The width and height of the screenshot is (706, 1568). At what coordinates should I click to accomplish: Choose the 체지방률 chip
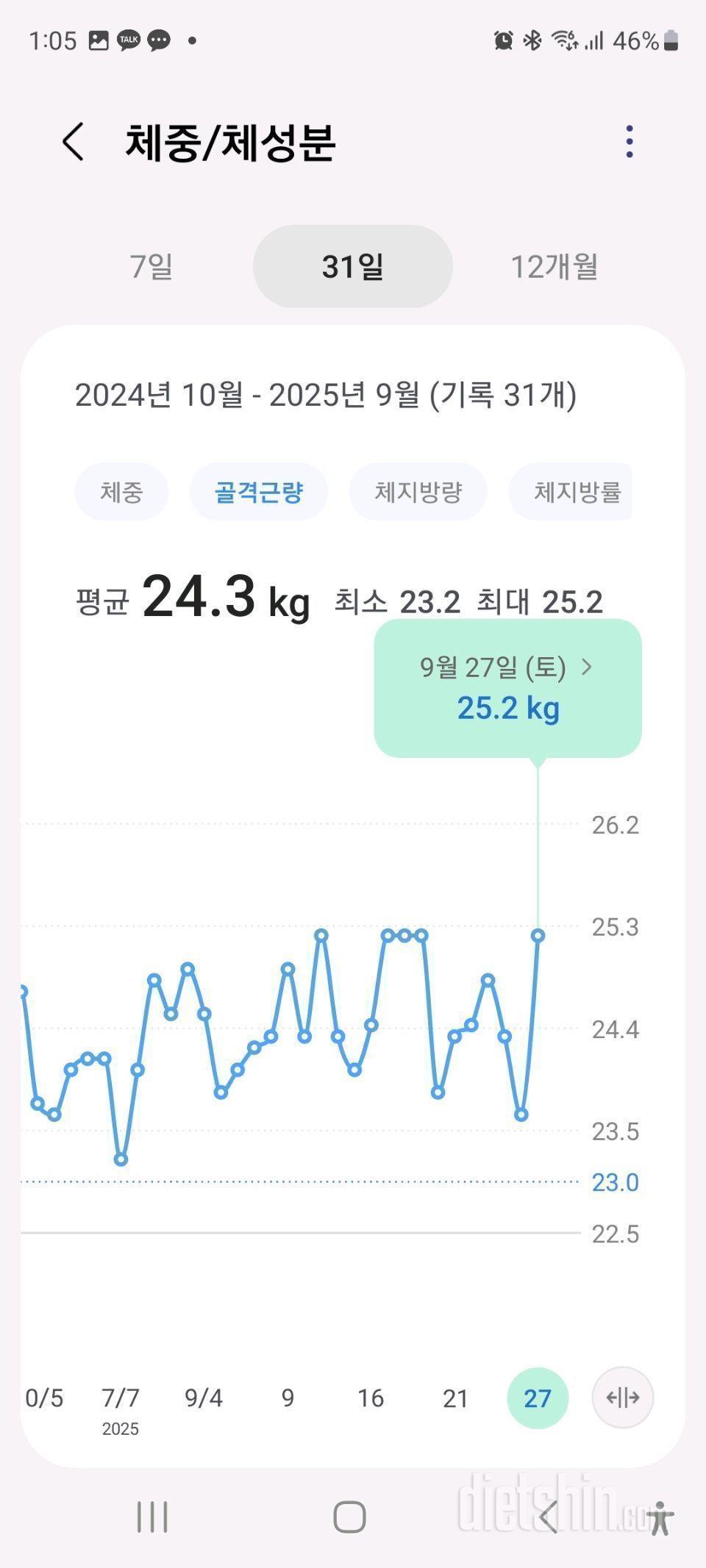click(571, 492)
